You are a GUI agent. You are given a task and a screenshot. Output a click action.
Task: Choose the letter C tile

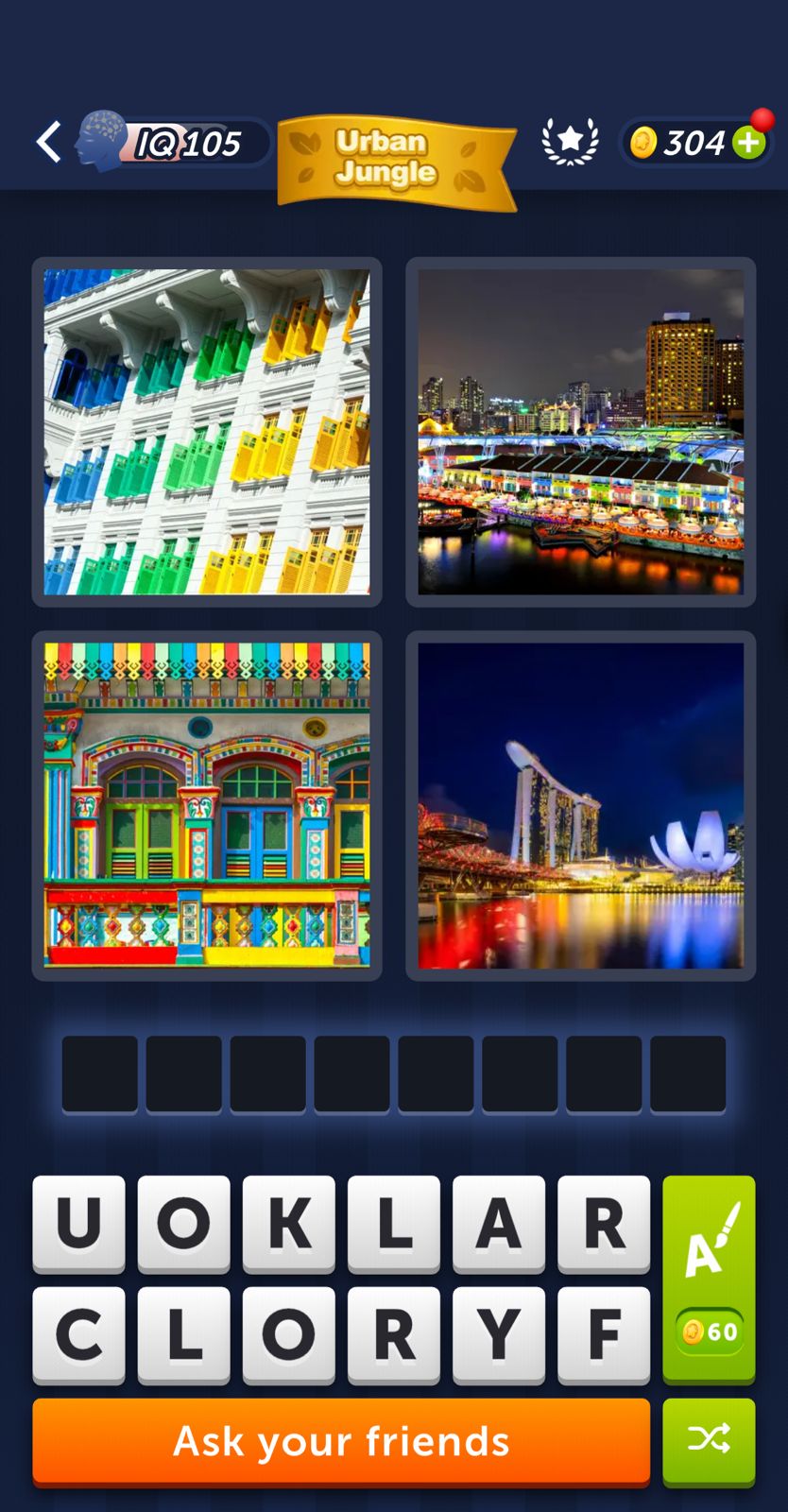[79, 1333]
